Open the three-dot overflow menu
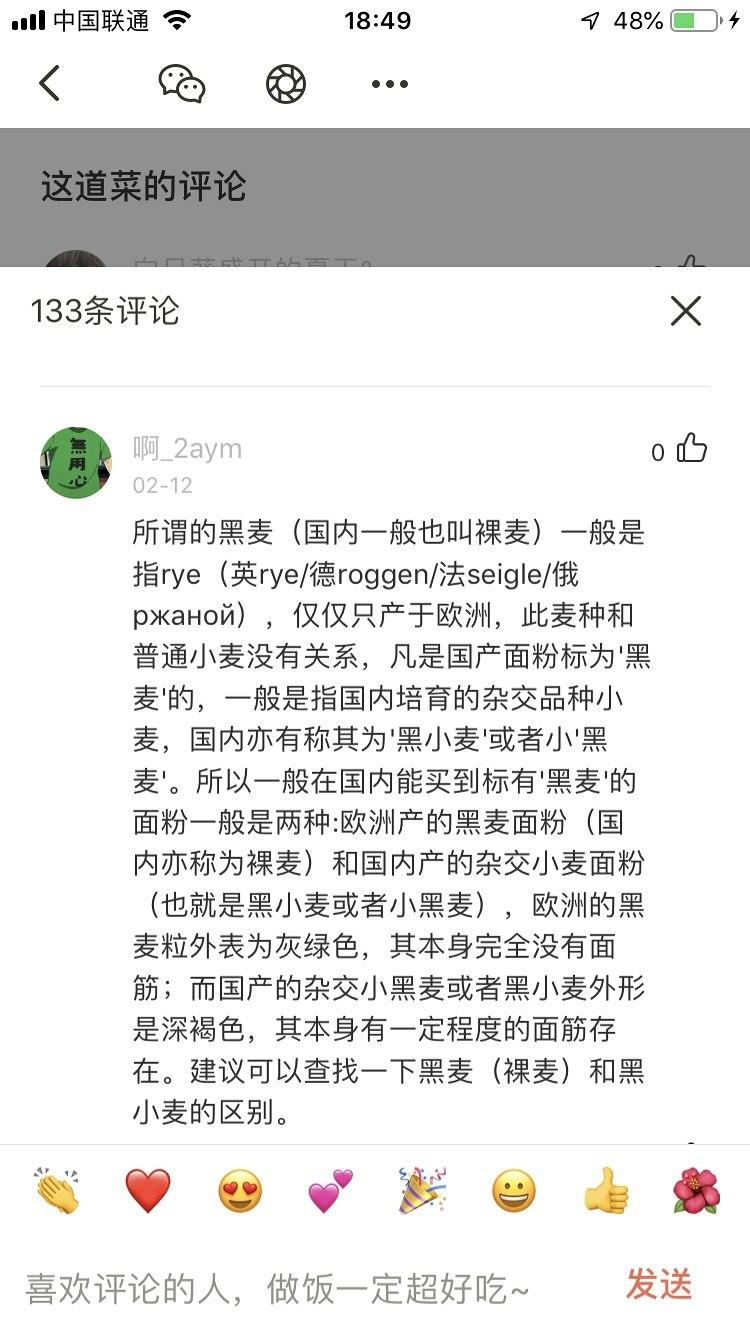This screenshot has width=750, height=1334. 390,84
